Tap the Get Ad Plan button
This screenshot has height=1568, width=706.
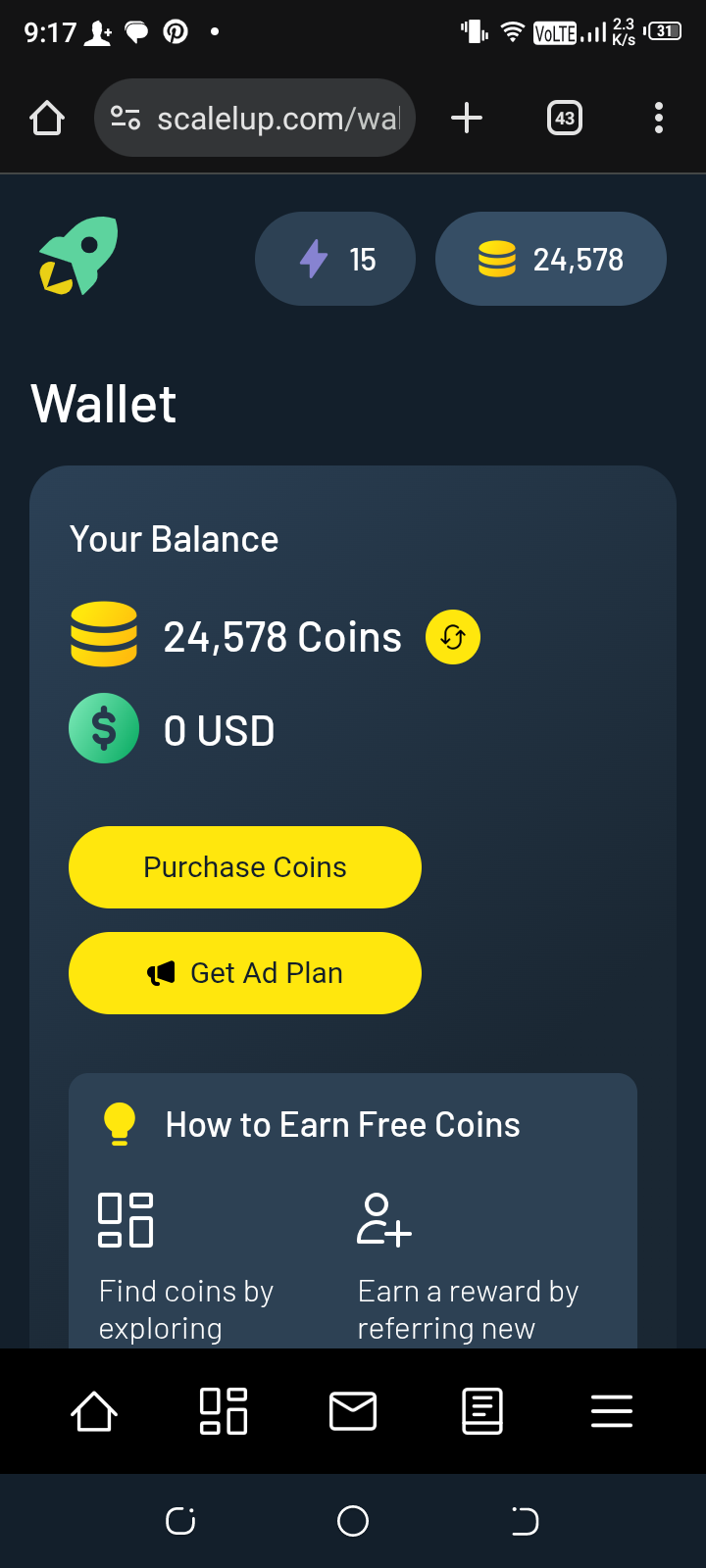tap(245, 973)
